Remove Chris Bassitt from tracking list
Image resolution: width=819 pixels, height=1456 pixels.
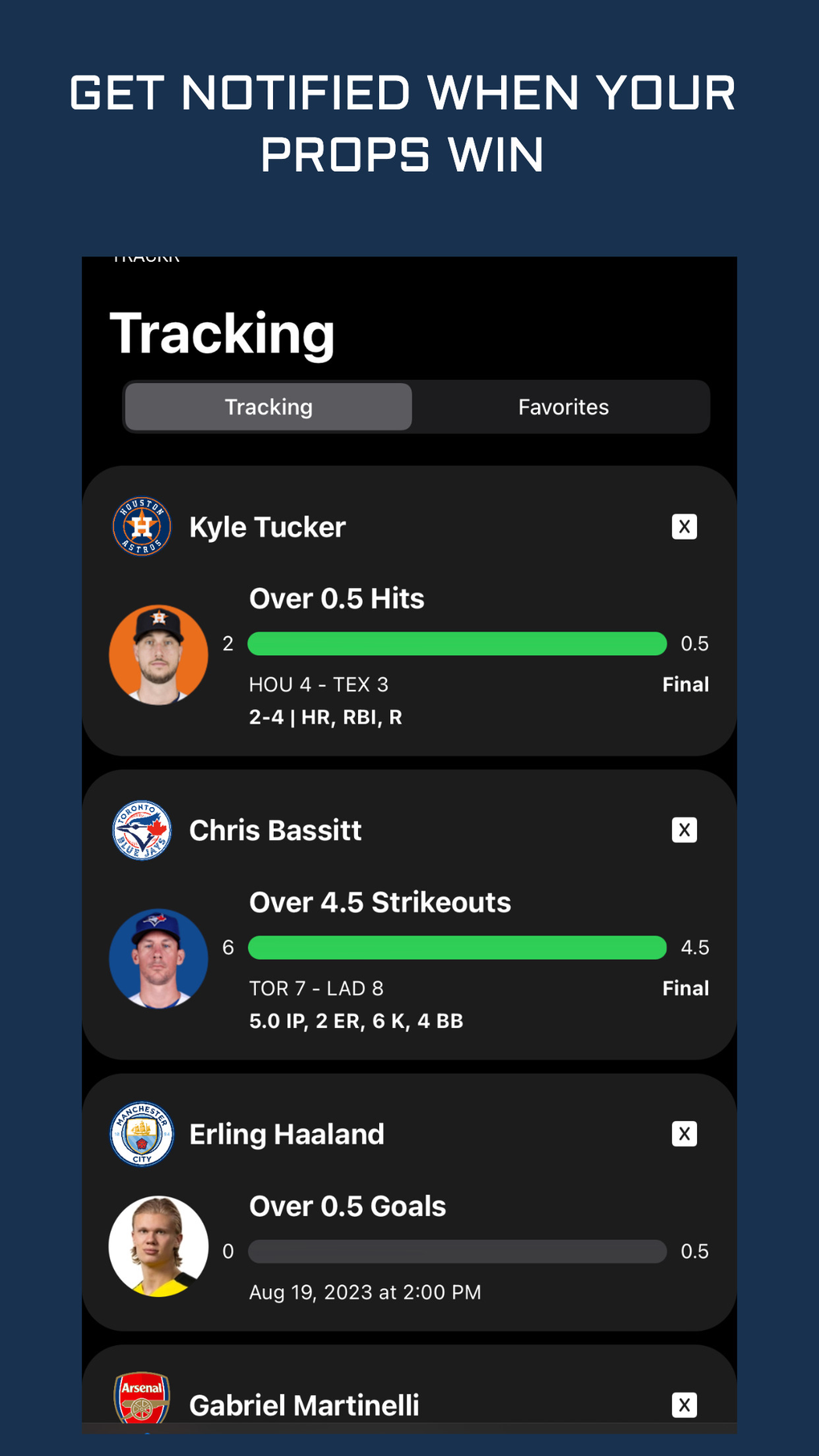[683, 830]
